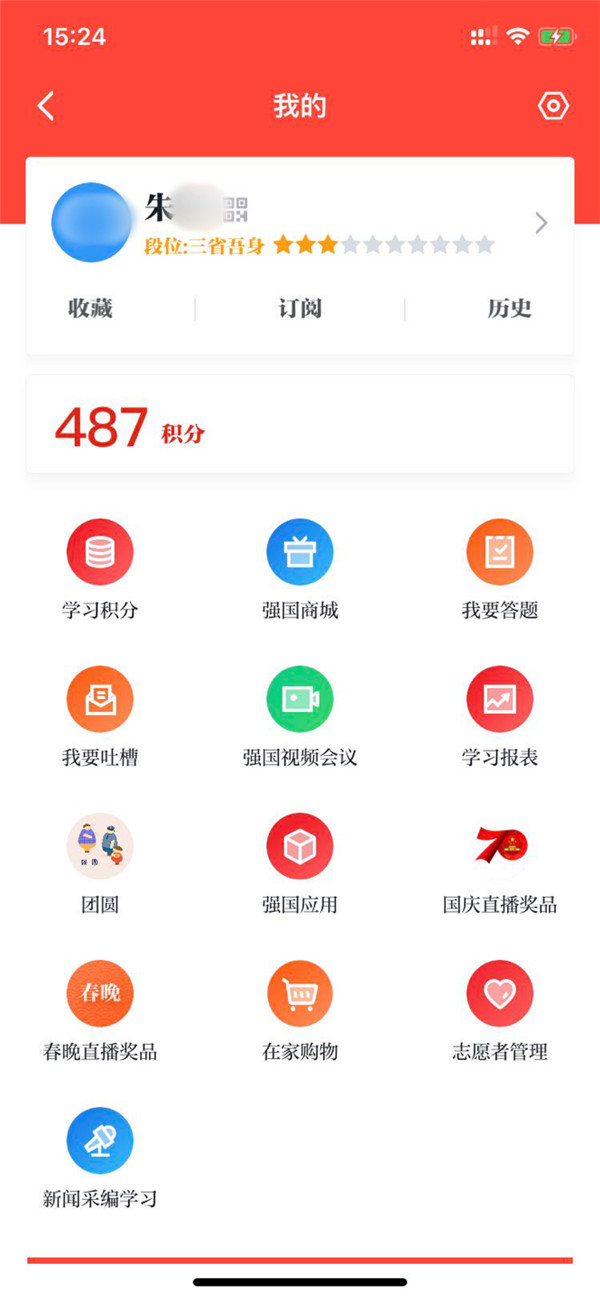Open profile details via the chevron
Viewport: 600px width, 1299px height.
541,223
